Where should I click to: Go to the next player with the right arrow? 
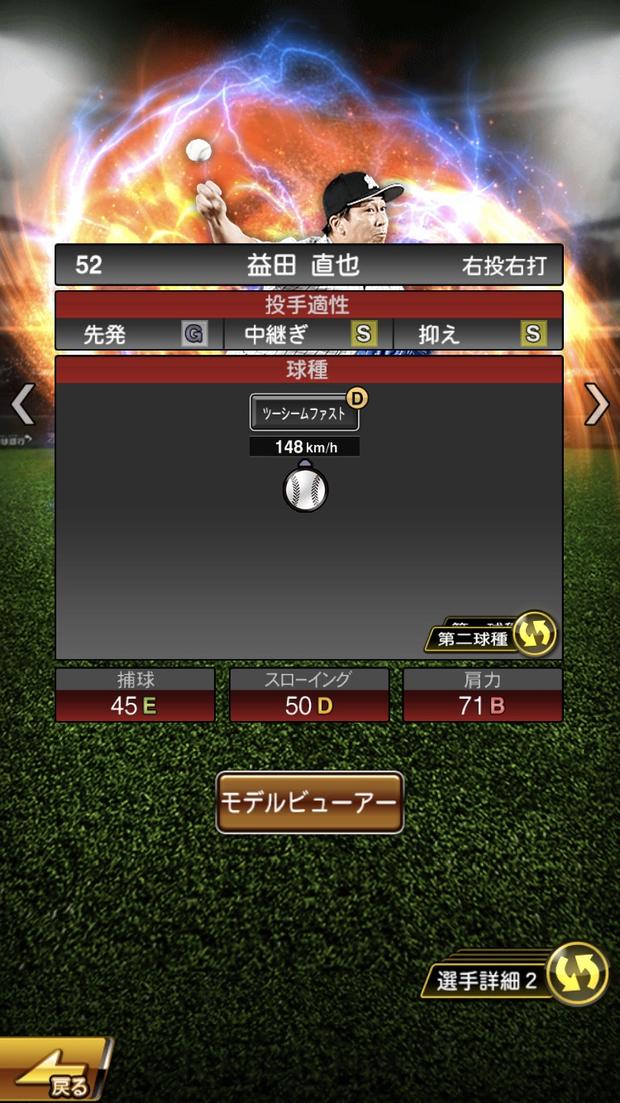(x=597, y=405)
